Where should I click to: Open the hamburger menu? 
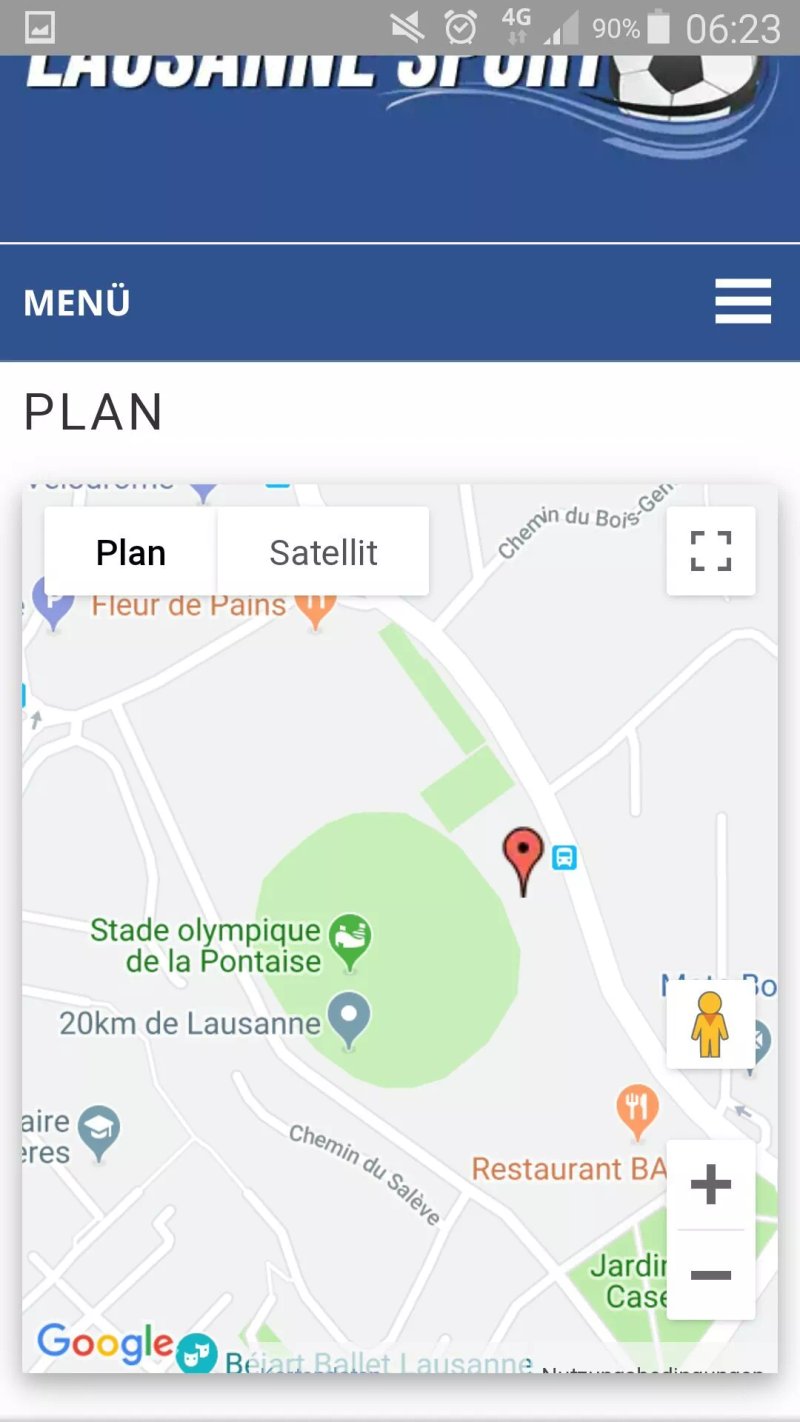click(x=743, y=302)
